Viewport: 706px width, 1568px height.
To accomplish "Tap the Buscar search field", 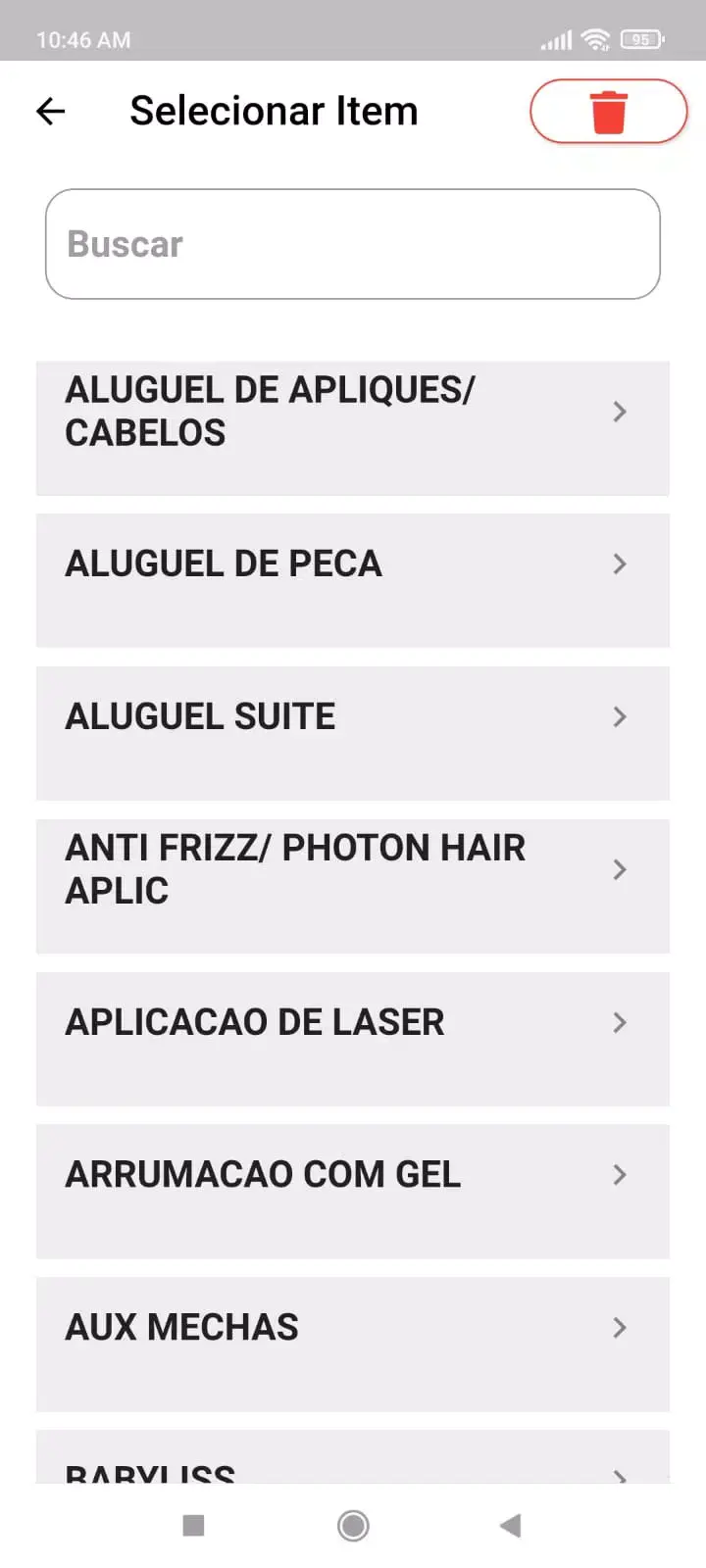I will [353, 243].
